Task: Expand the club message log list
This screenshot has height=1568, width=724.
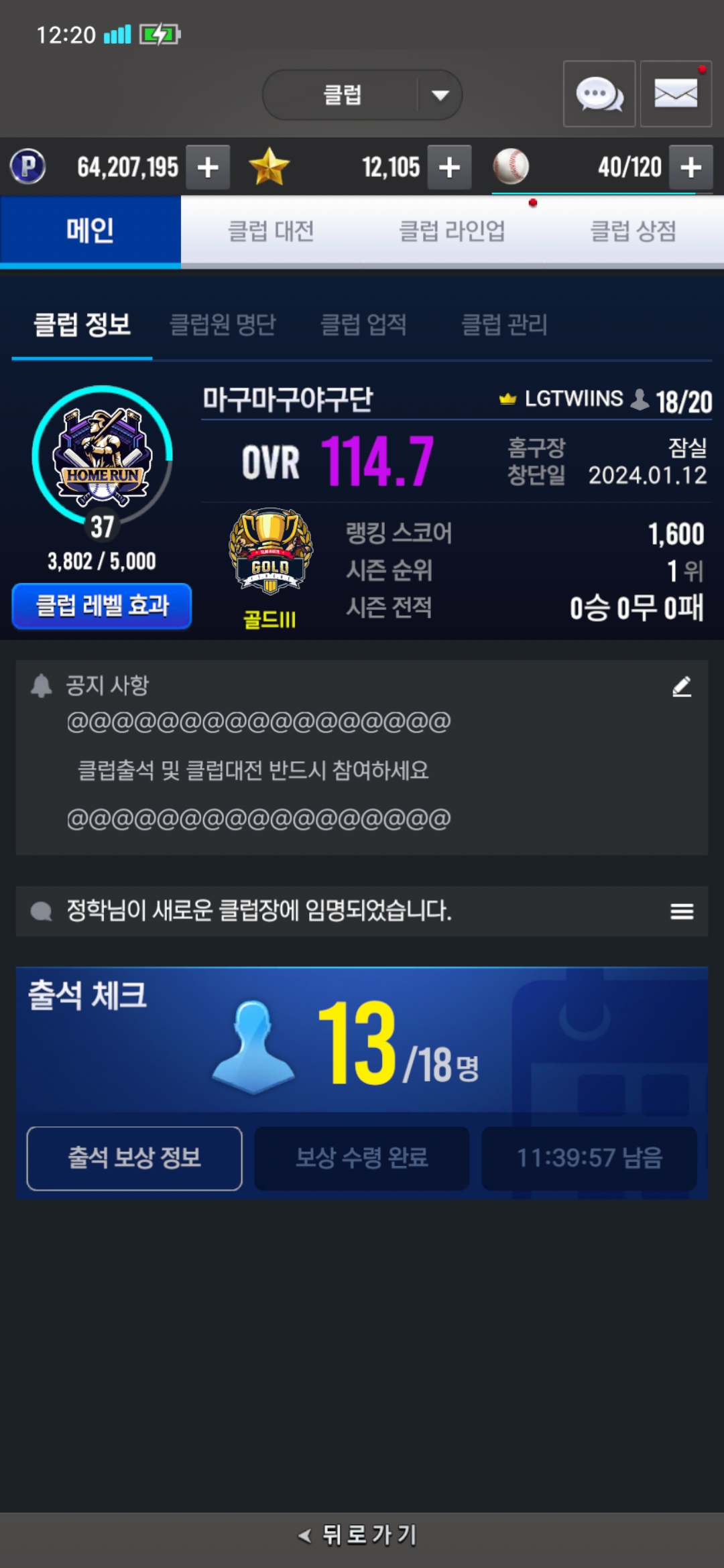Action: pos(682,911)
